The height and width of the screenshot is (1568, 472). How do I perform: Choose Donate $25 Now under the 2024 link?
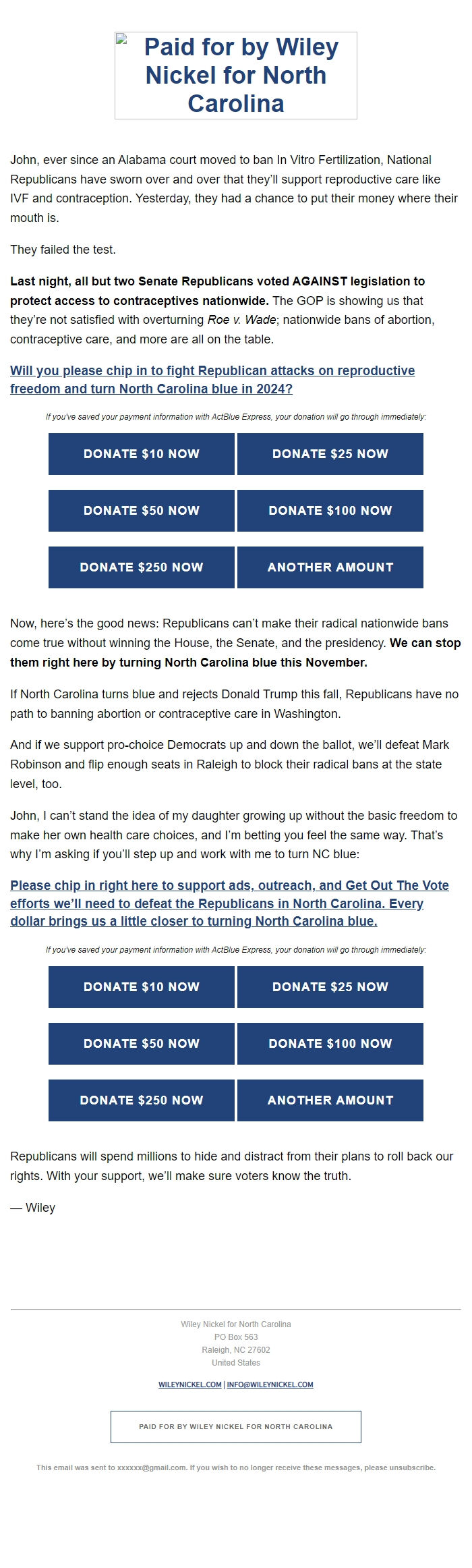click(330, 454)
